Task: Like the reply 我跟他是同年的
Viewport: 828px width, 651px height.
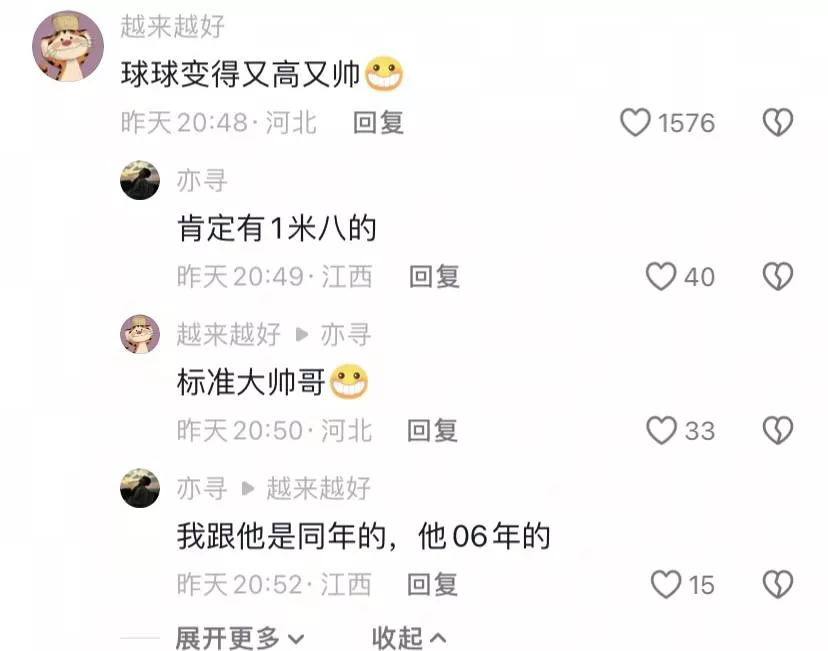Action: click(665, 583)
